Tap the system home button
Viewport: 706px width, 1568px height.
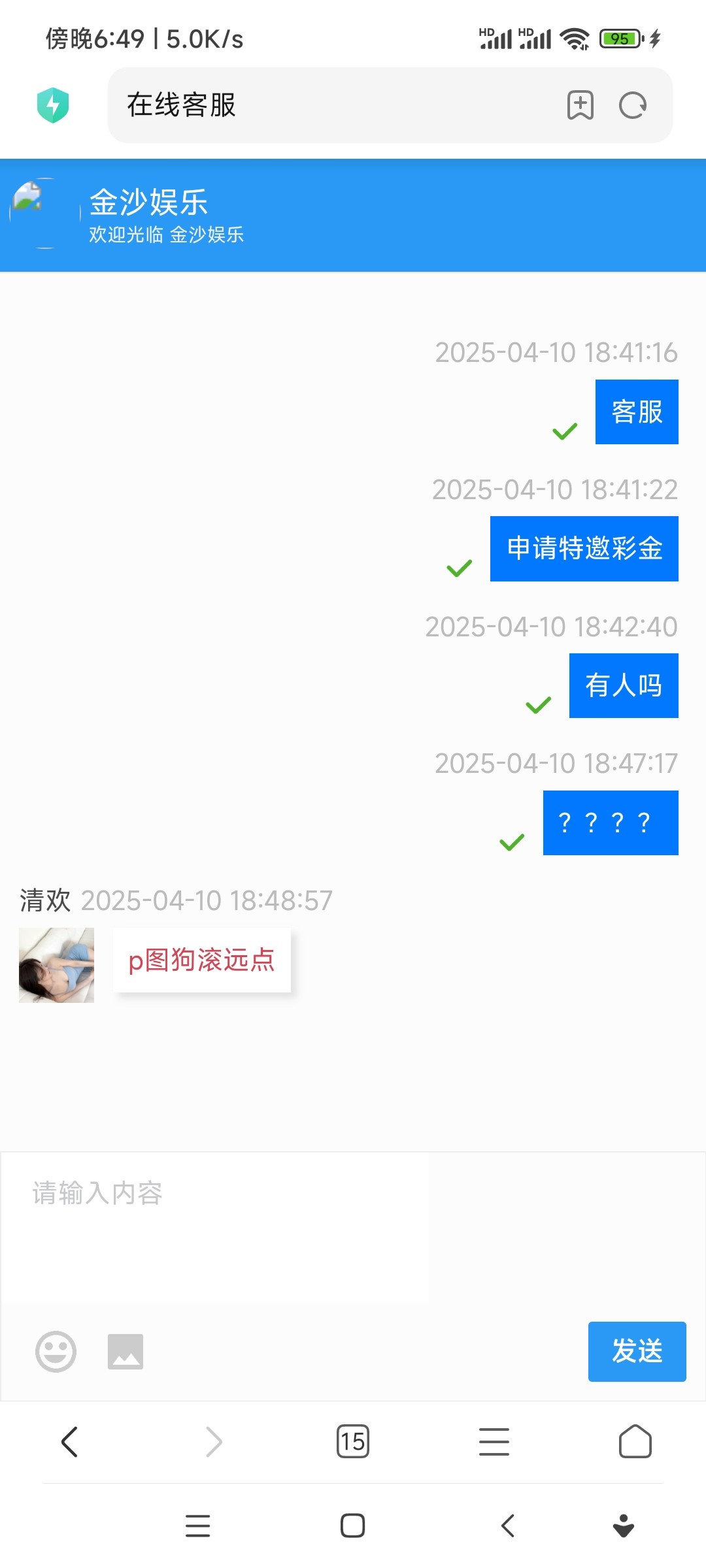tap(353, 1526)
